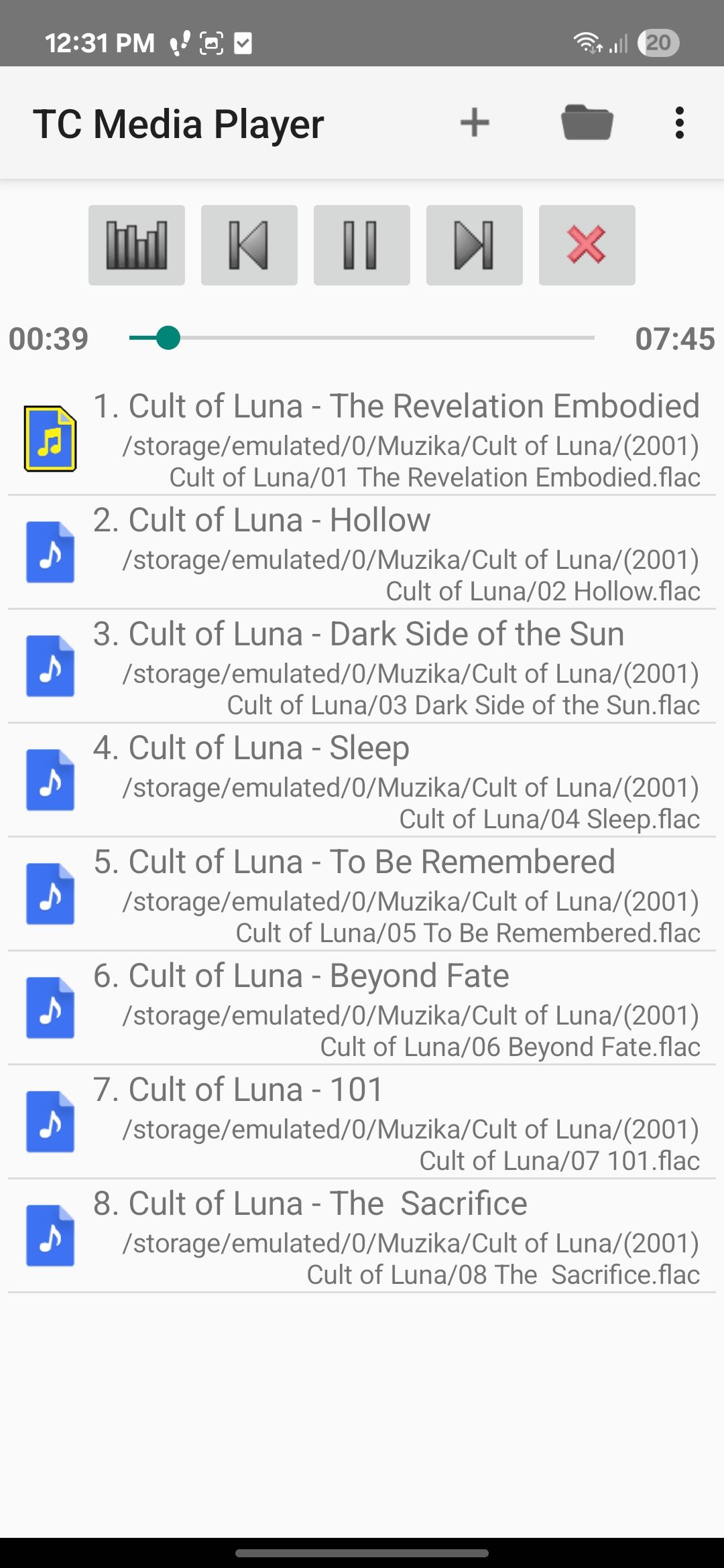The height and width of the screenshot is (1568, 724).
Task: Open the equalizer button
Action: (x=137, y=245)
